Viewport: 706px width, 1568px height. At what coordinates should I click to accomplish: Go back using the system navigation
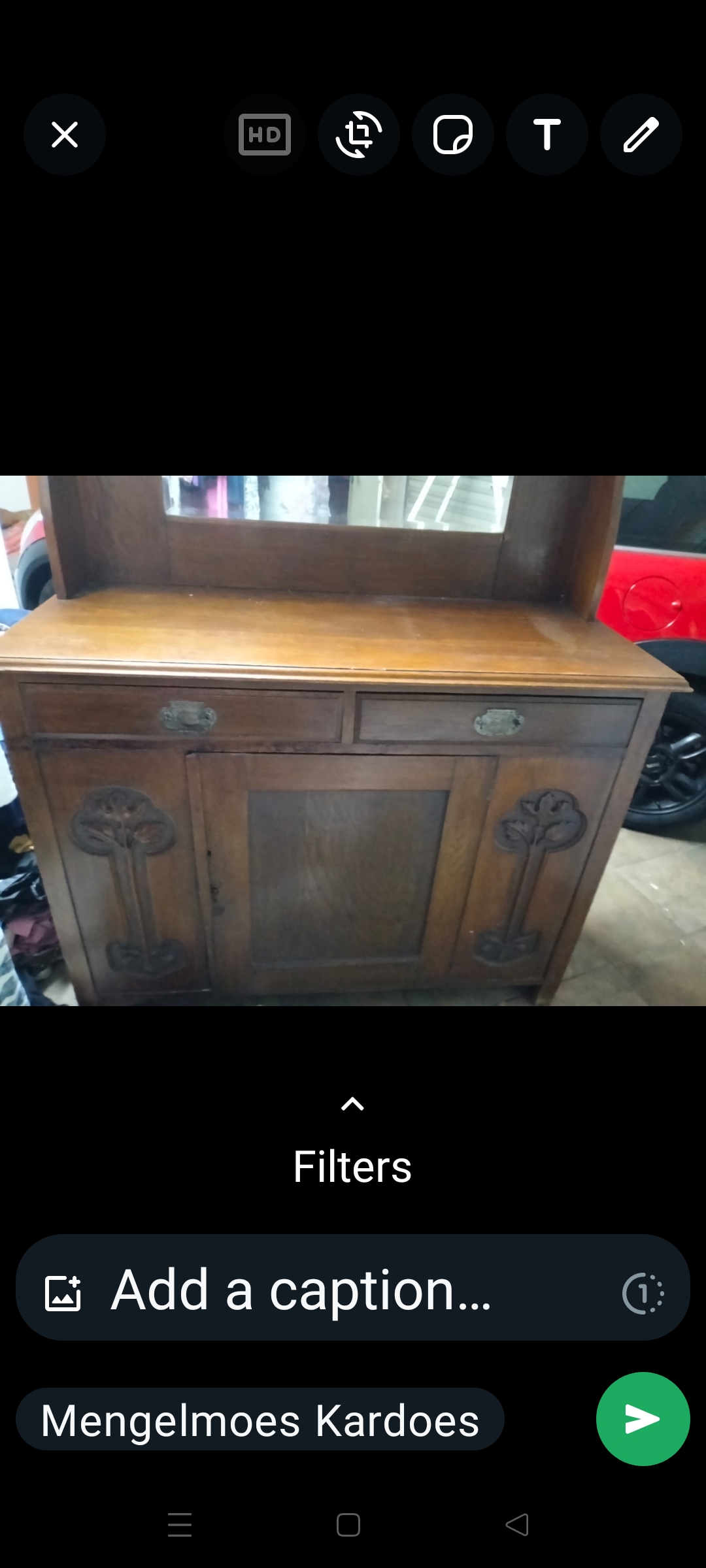[517, 1525]
